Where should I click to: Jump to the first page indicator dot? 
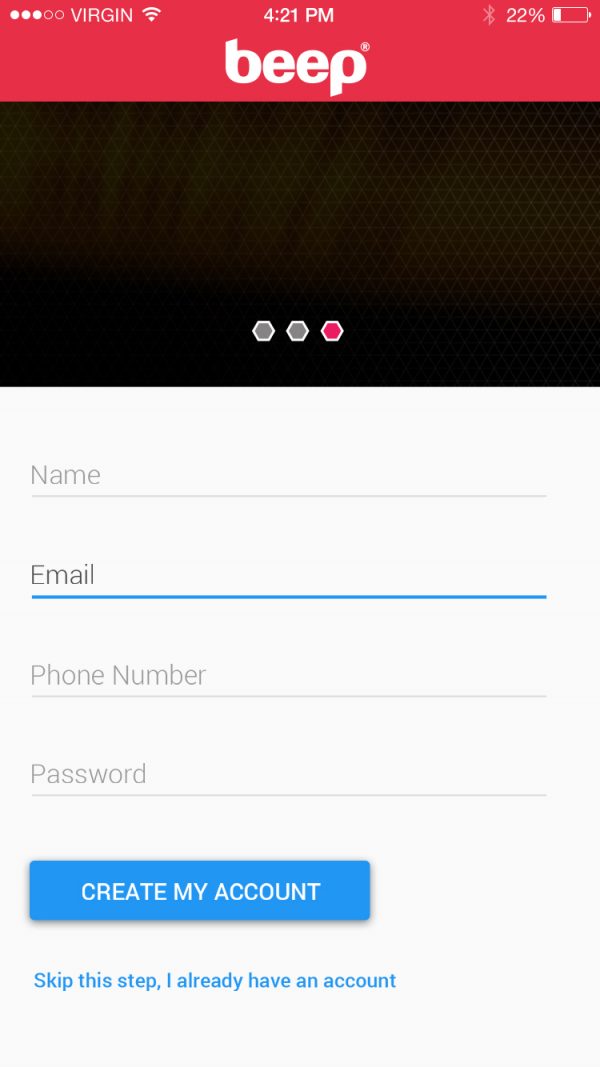coord(263,331)
